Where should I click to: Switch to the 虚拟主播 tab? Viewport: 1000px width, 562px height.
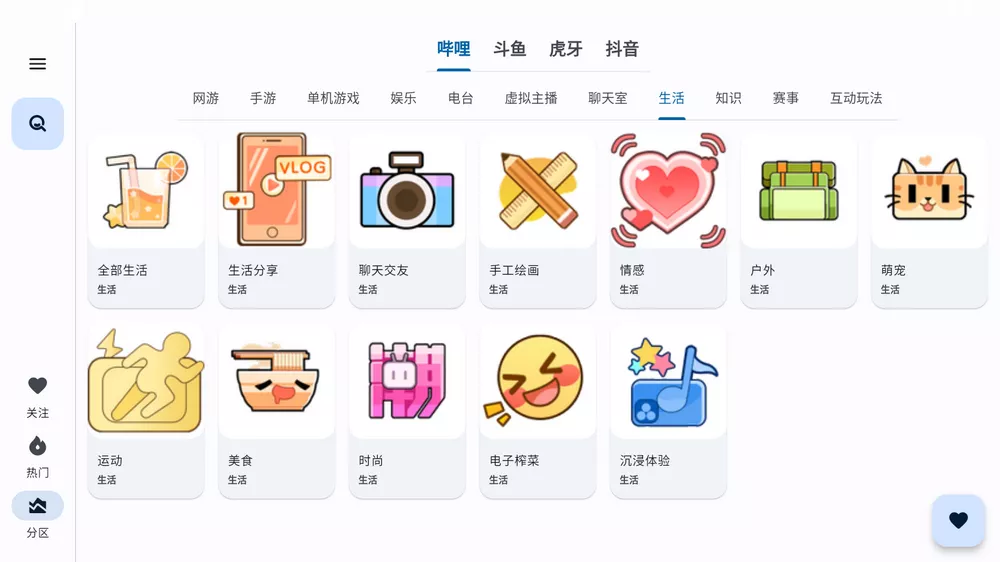tap(531, 98)
